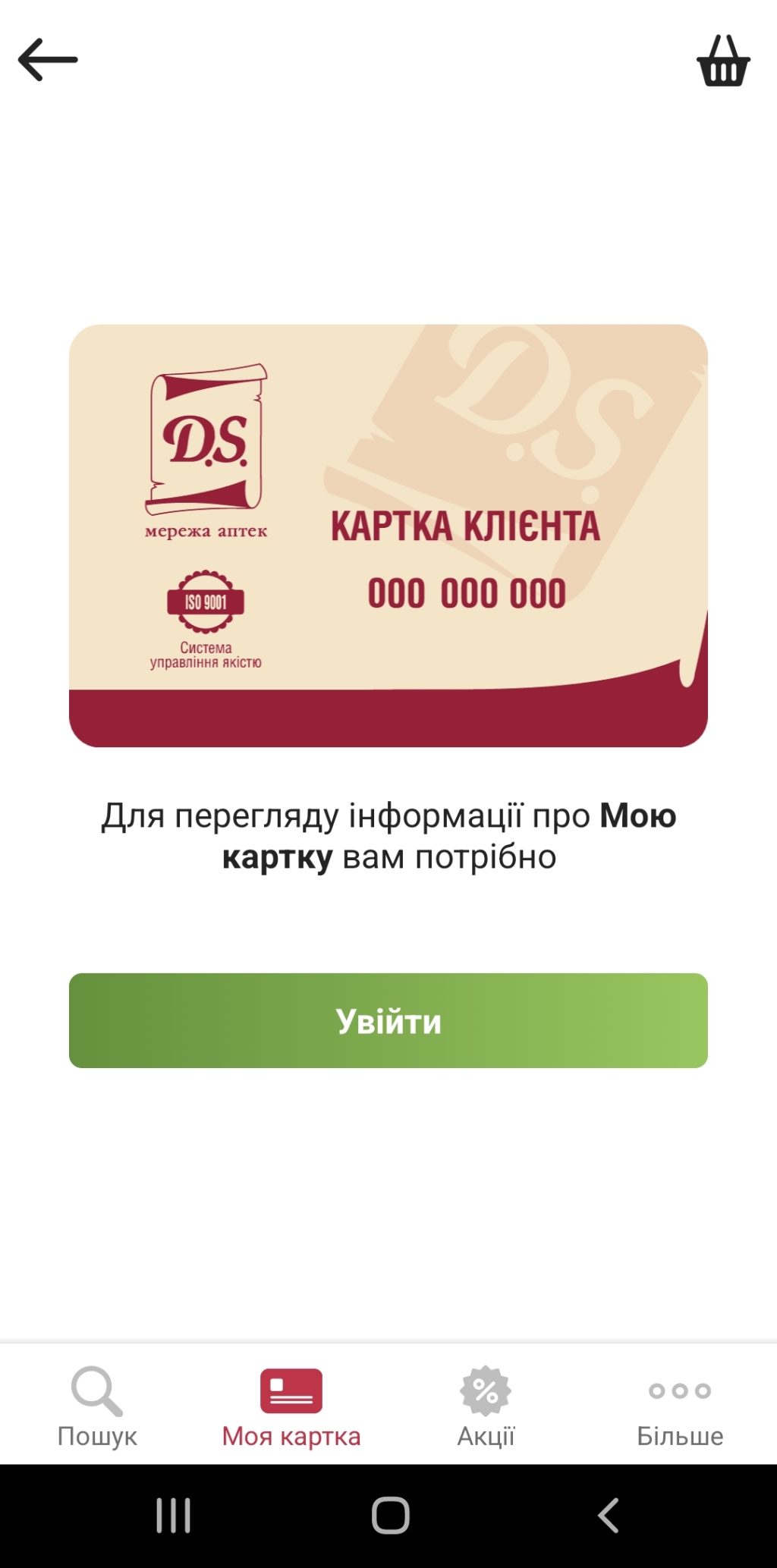Switch to the Пошук tab
This screenshot has height=1568, width=777.
(97, 1406)
